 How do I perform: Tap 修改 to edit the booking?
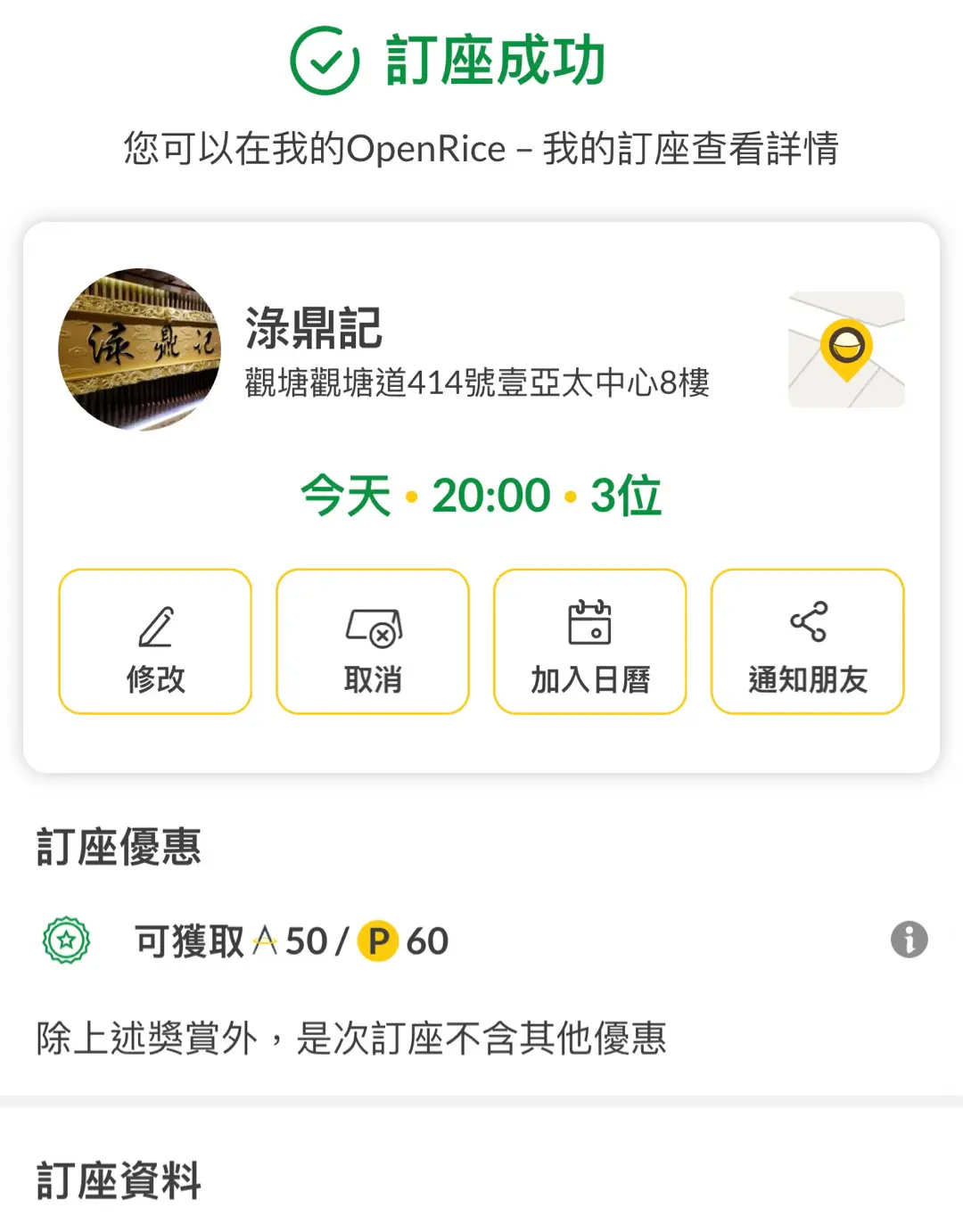coord(155,642)
